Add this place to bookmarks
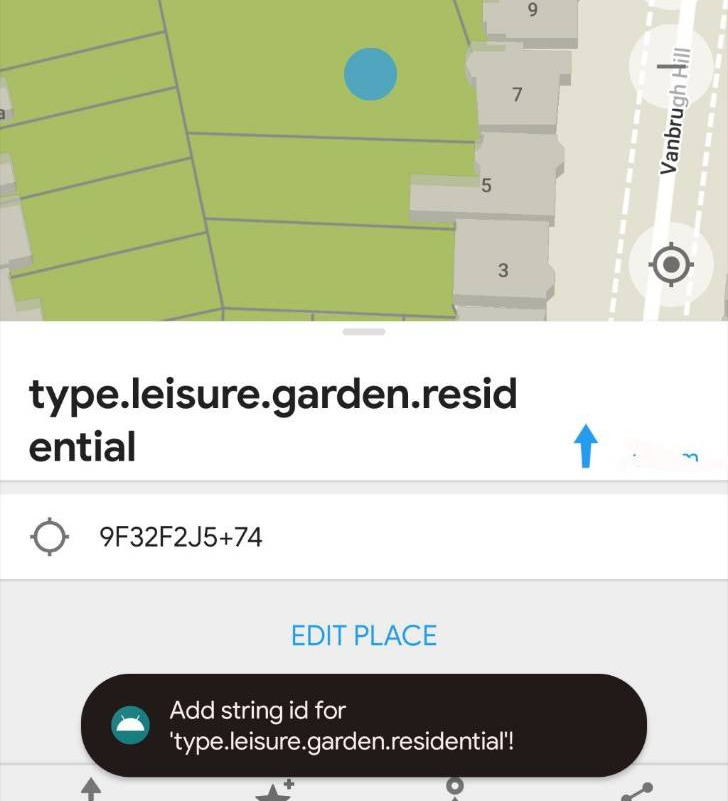Viewport: 728px width, 801px height. coord(273,791)
